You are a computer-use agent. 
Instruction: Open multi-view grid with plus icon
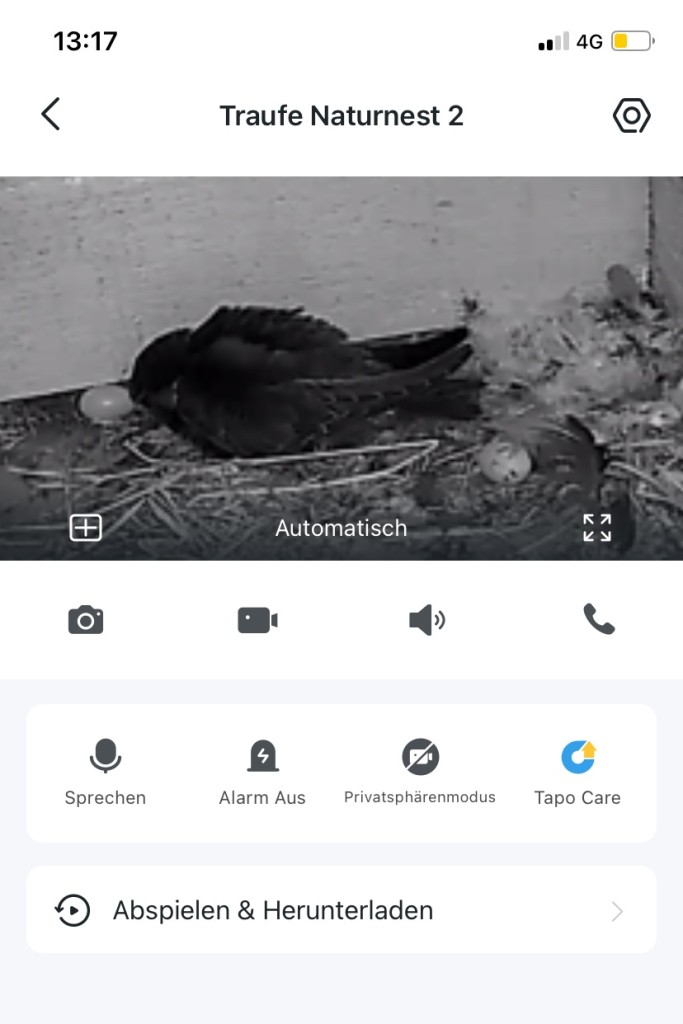click(86, 527)
